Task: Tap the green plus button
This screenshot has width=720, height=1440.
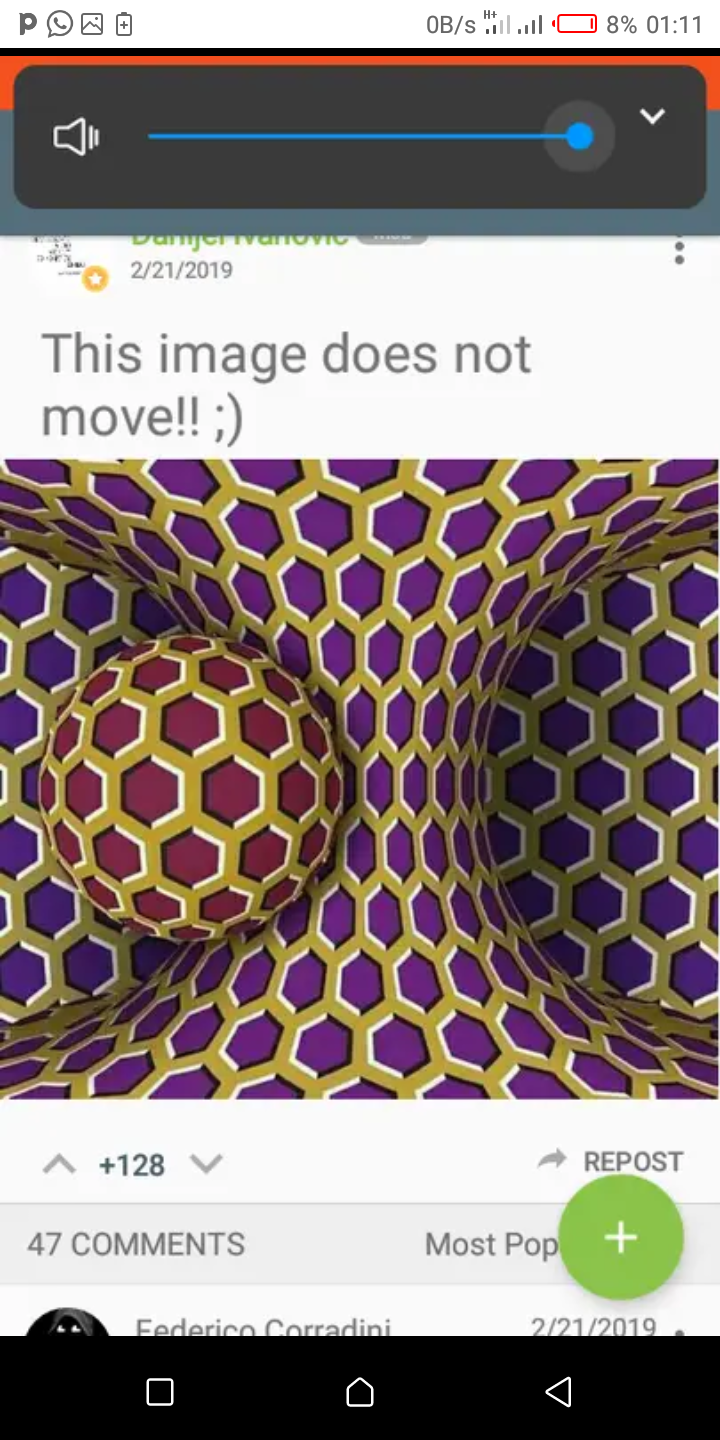Action: 620,1237
